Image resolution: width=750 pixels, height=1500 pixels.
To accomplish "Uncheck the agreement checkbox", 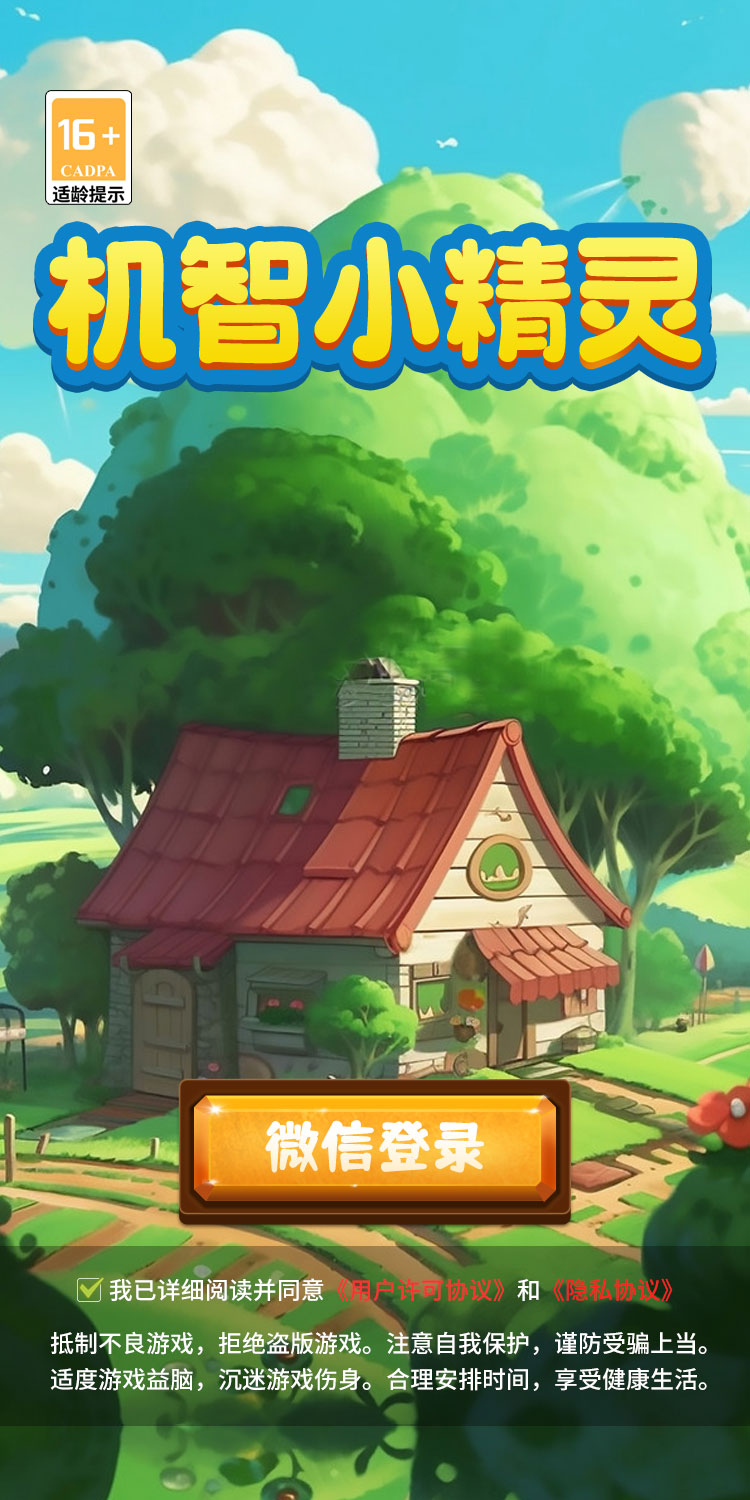I will pos(89,1290).
